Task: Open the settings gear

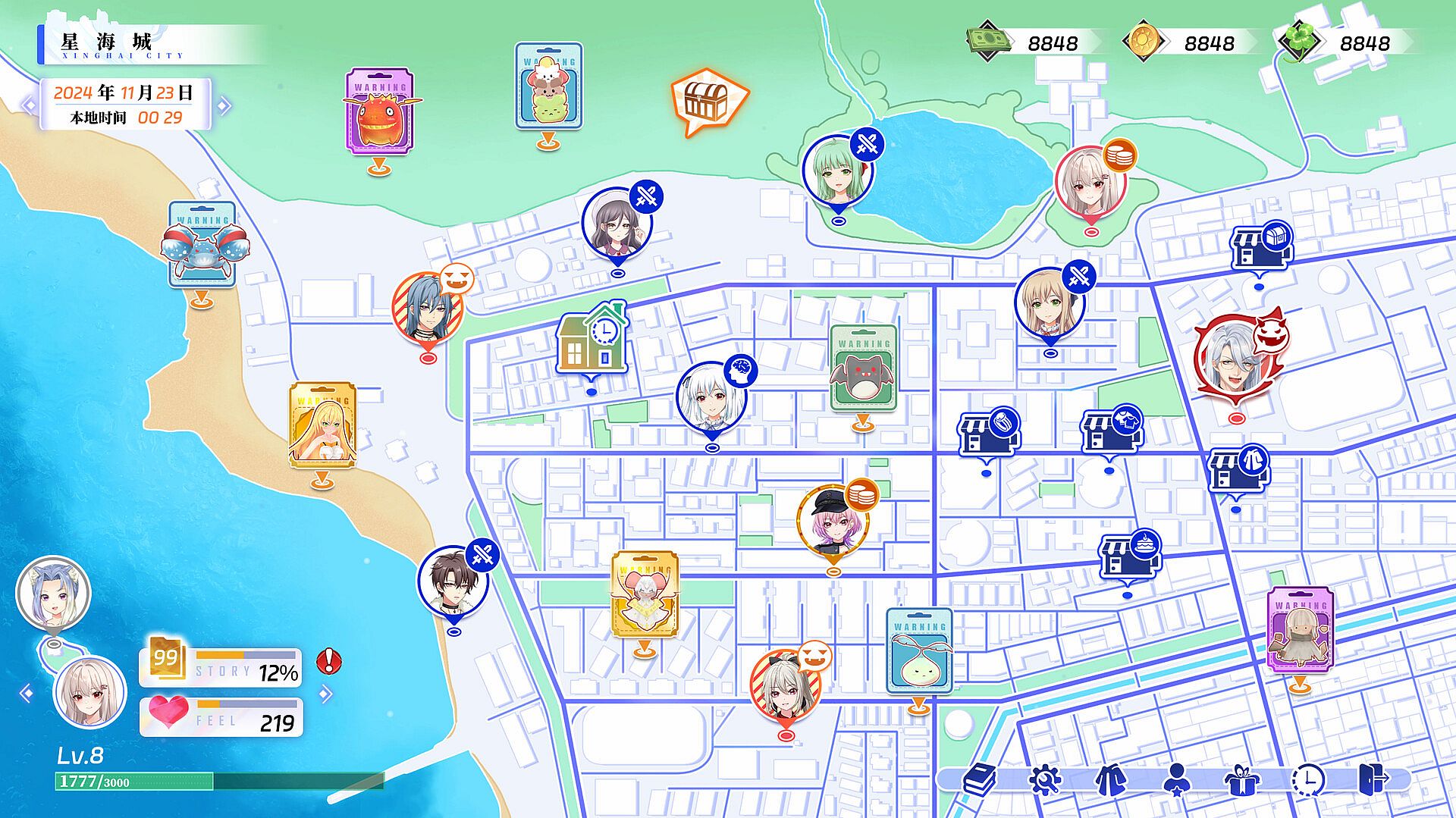Action: pyautogui.click(x=1045, y=779)
